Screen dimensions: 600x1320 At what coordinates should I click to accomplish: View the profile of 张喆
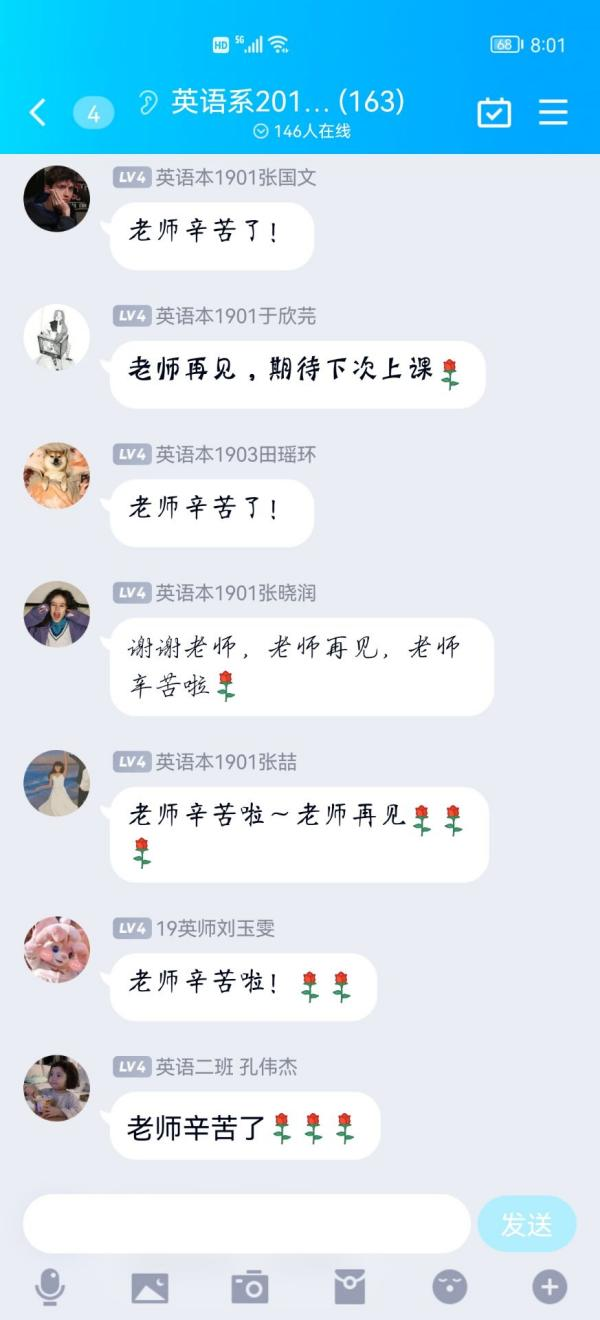pyautogui.click(x=57, y=783)
